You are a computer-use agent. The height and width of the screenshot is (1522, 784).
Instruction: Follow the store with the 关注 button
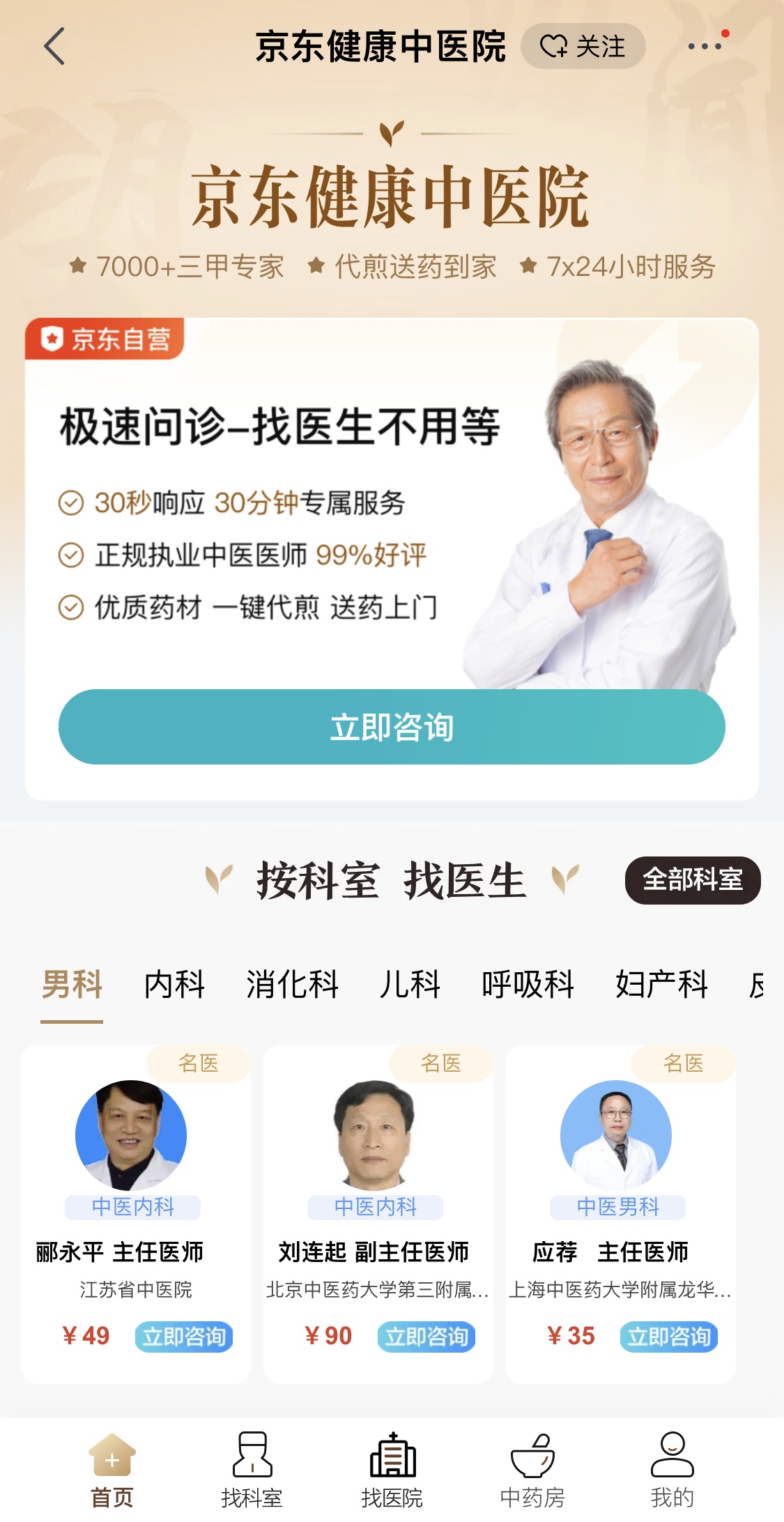click(583, 47)
